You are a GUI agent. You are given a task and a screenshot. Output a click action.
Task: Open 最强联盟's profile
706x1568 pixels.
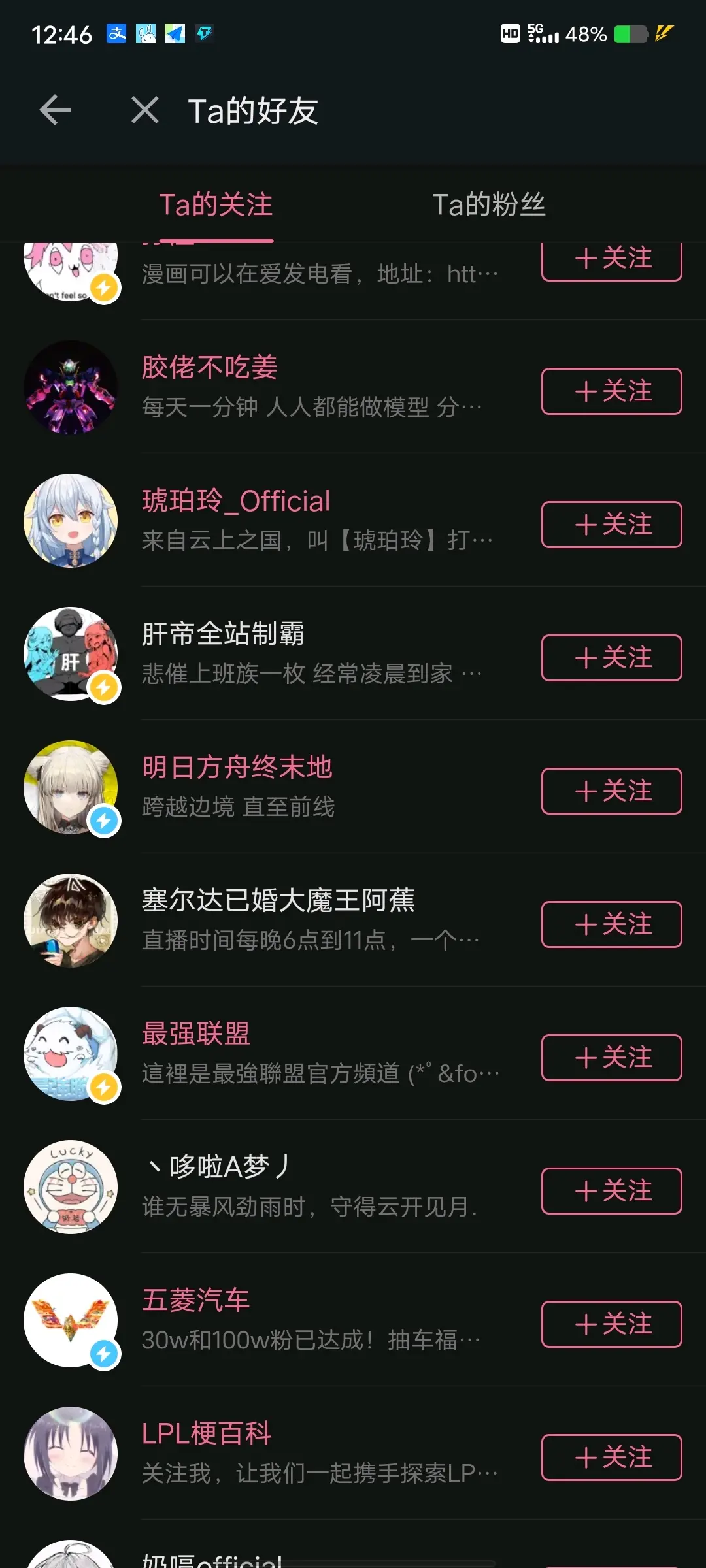click(196, 1034)
